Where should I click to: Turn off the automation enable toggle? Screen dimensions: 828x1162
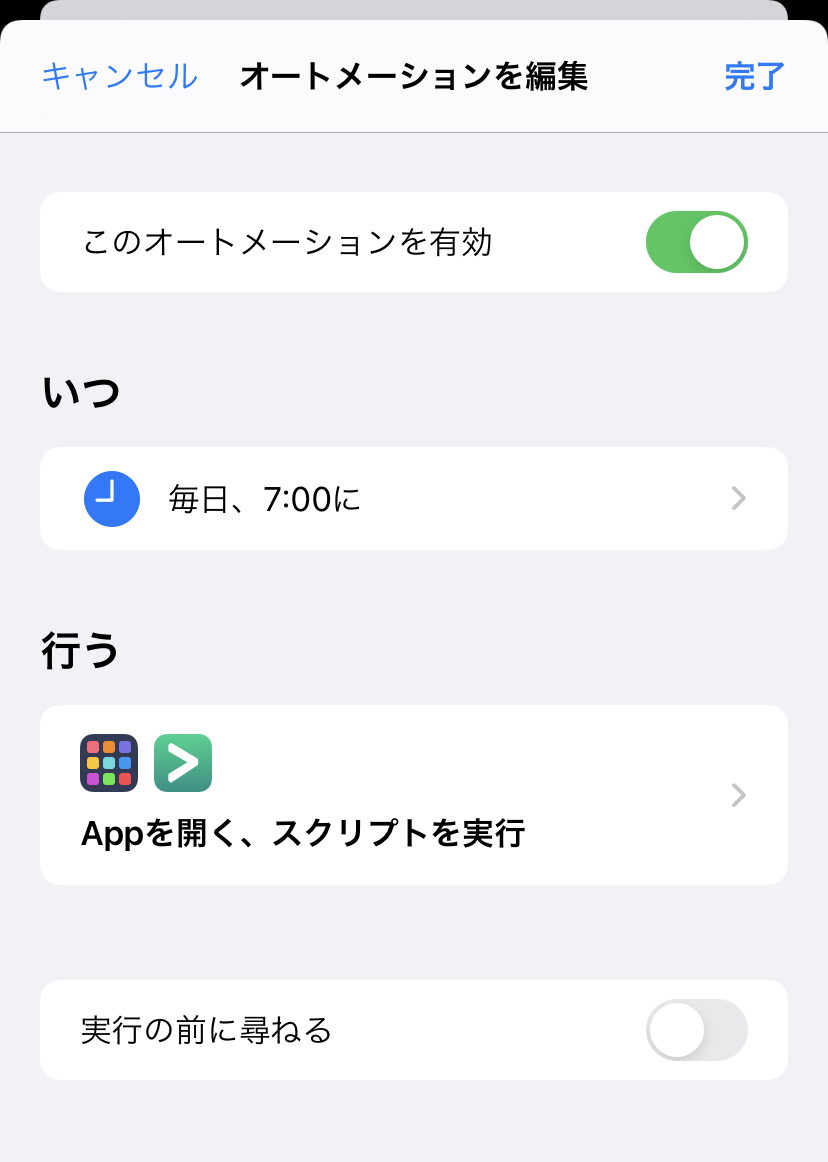[x=696, y=241]
